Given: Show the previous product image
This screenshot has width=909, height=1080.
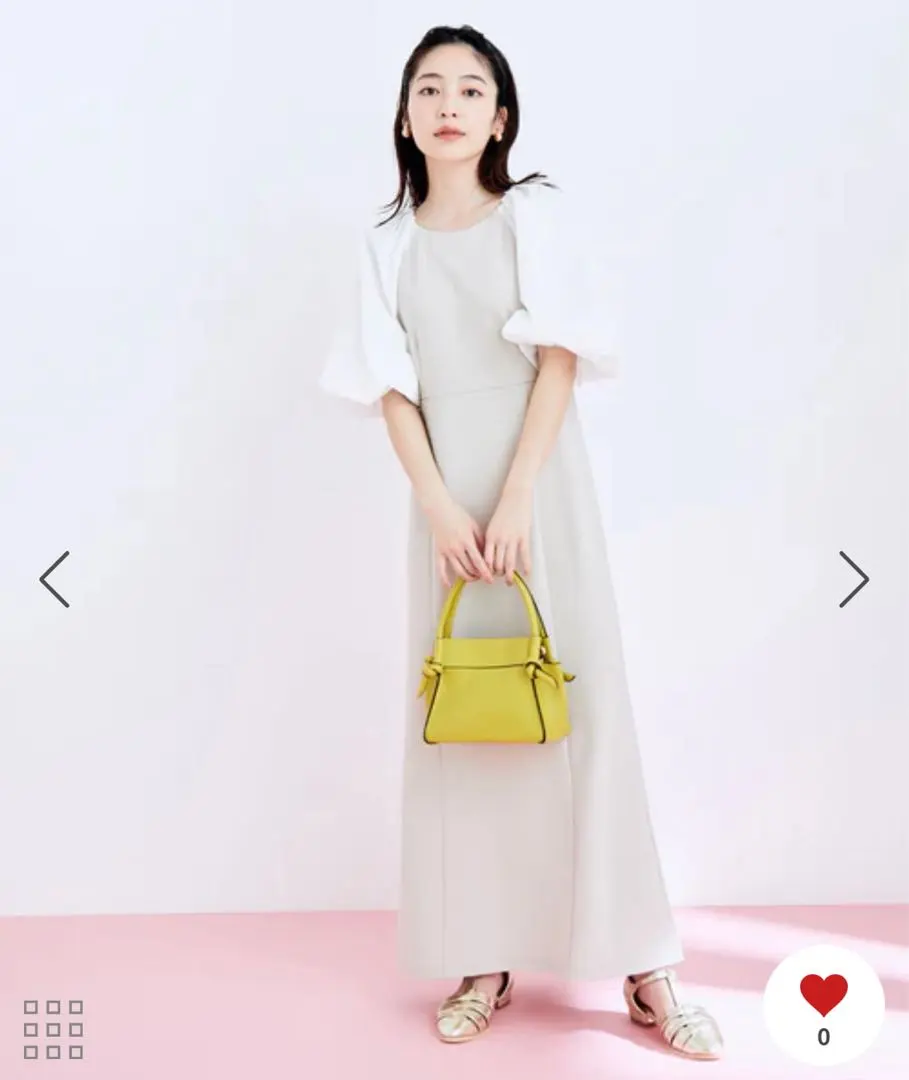Looking at the screenshot, I should coord(54,579).
